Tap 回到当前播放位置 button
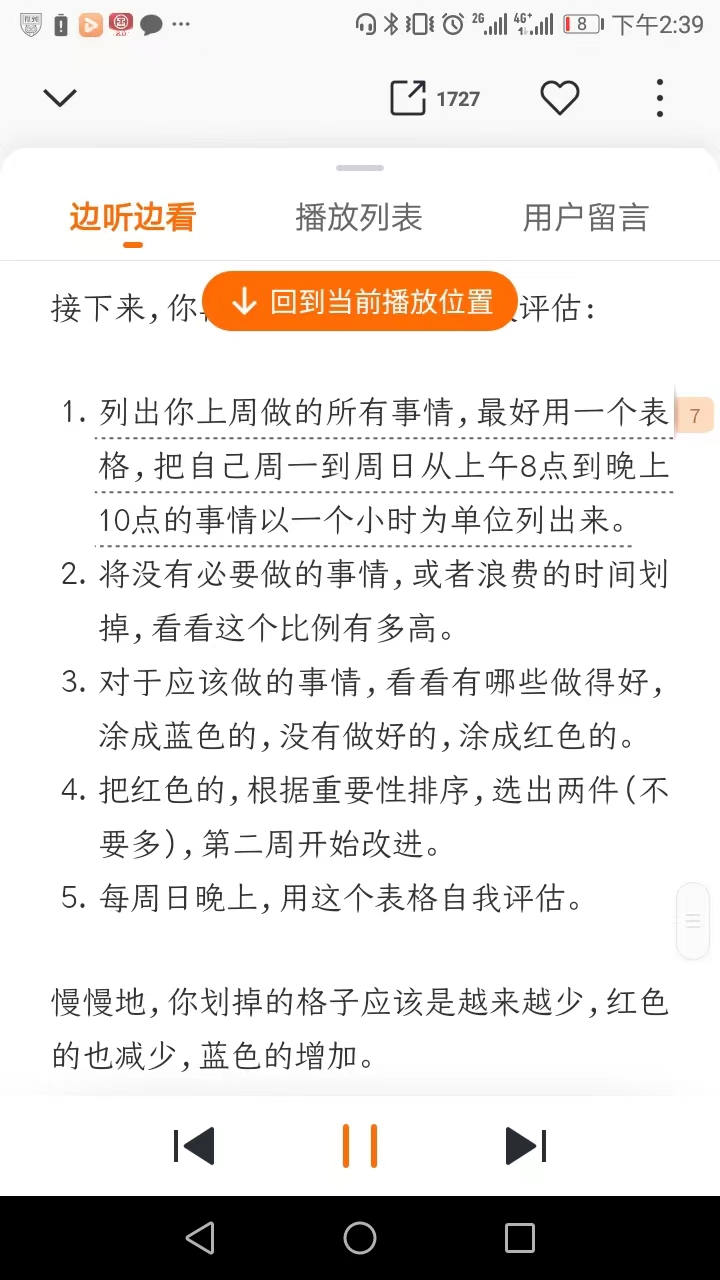Screen dimensions: 720x1280 click(x=361, y=301)
